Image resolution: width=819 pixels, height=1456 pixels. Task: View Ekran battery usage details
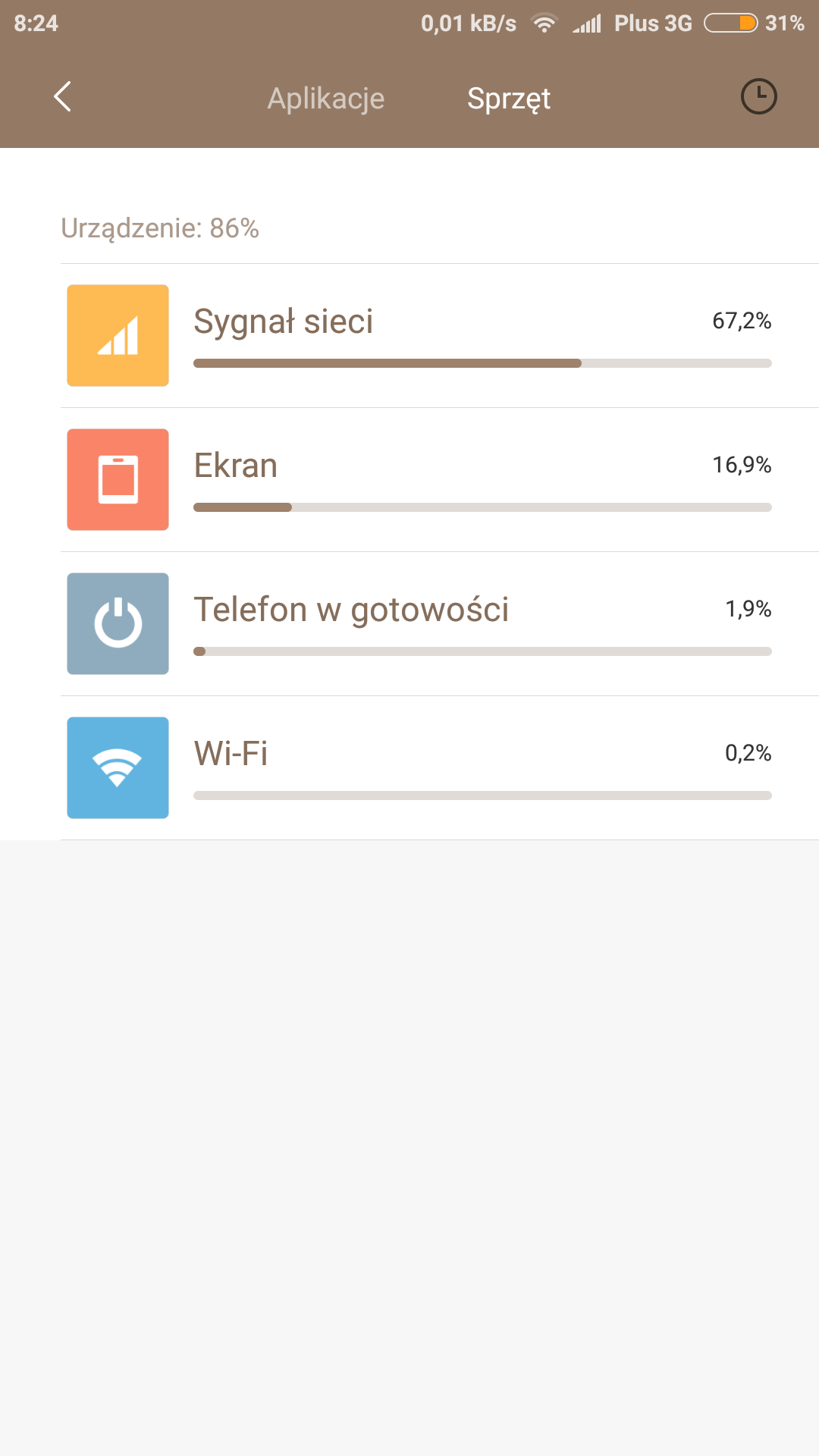click(x=440, y=479)
